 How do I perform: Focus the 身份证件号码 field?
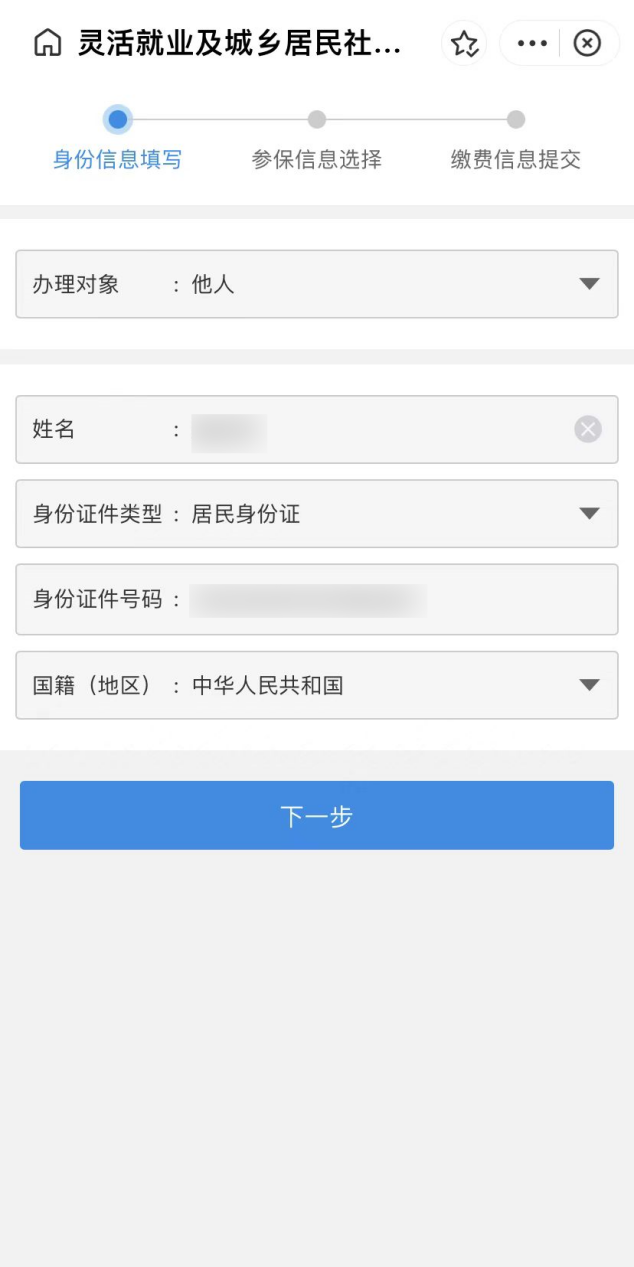(400, 600)
